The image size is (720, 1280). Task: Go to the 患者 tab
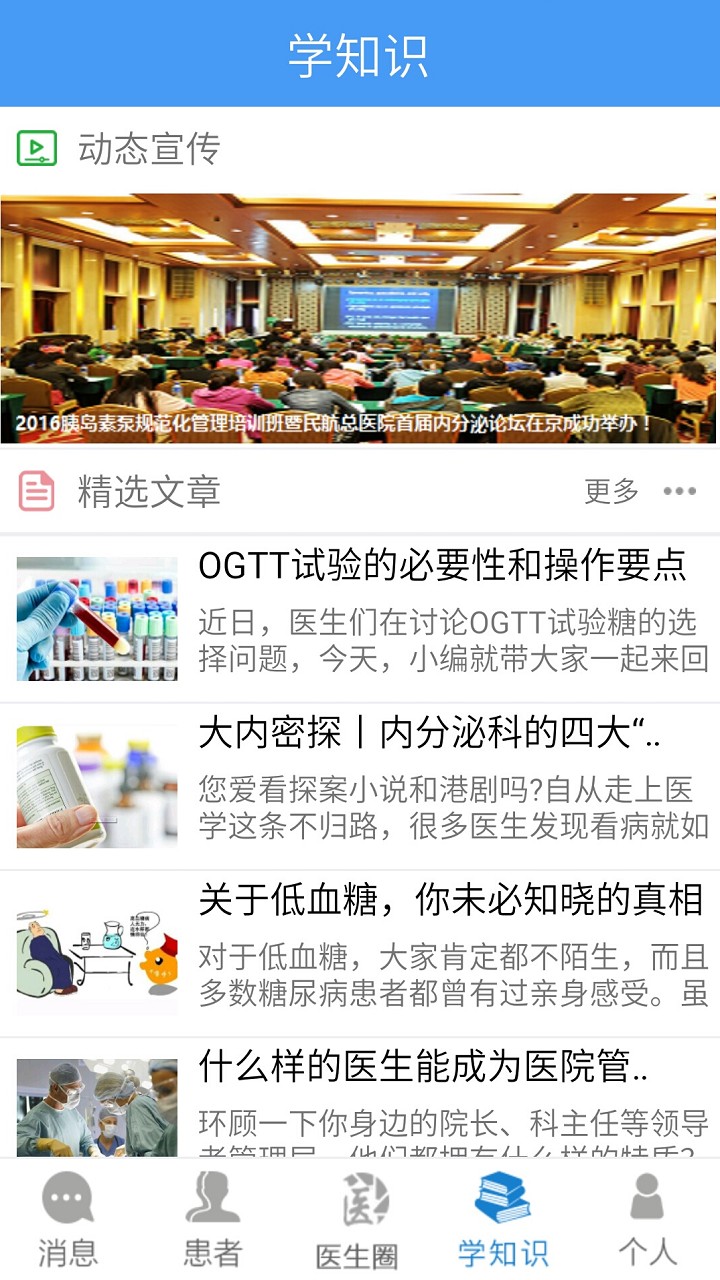pyautogui.click(x=212, y=1220)
